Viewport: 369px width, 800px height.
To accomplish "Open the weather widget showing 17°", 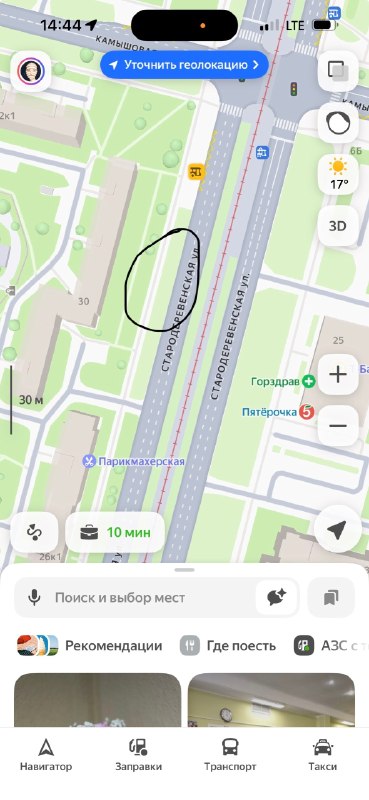I will coord(337,174).
